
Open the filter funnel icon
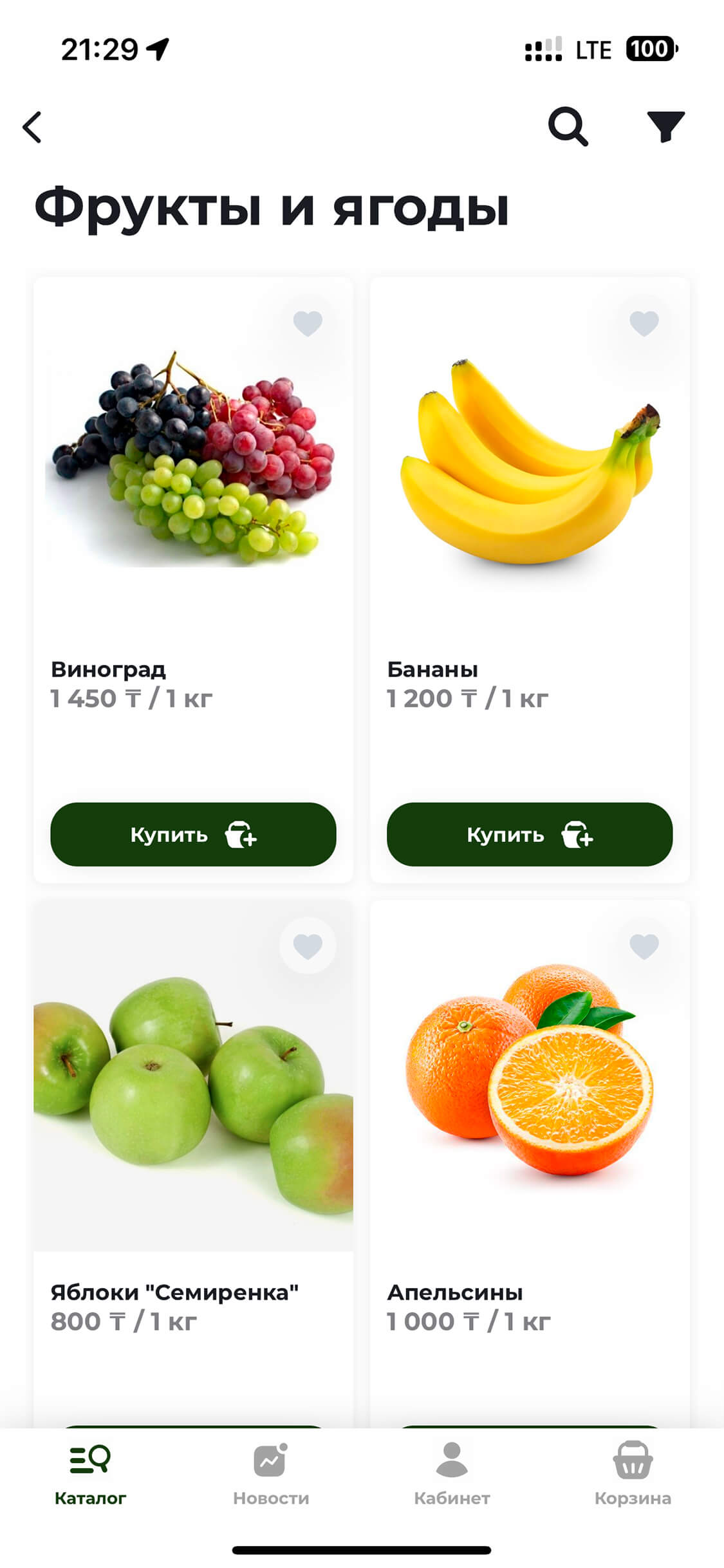(665, 127)
